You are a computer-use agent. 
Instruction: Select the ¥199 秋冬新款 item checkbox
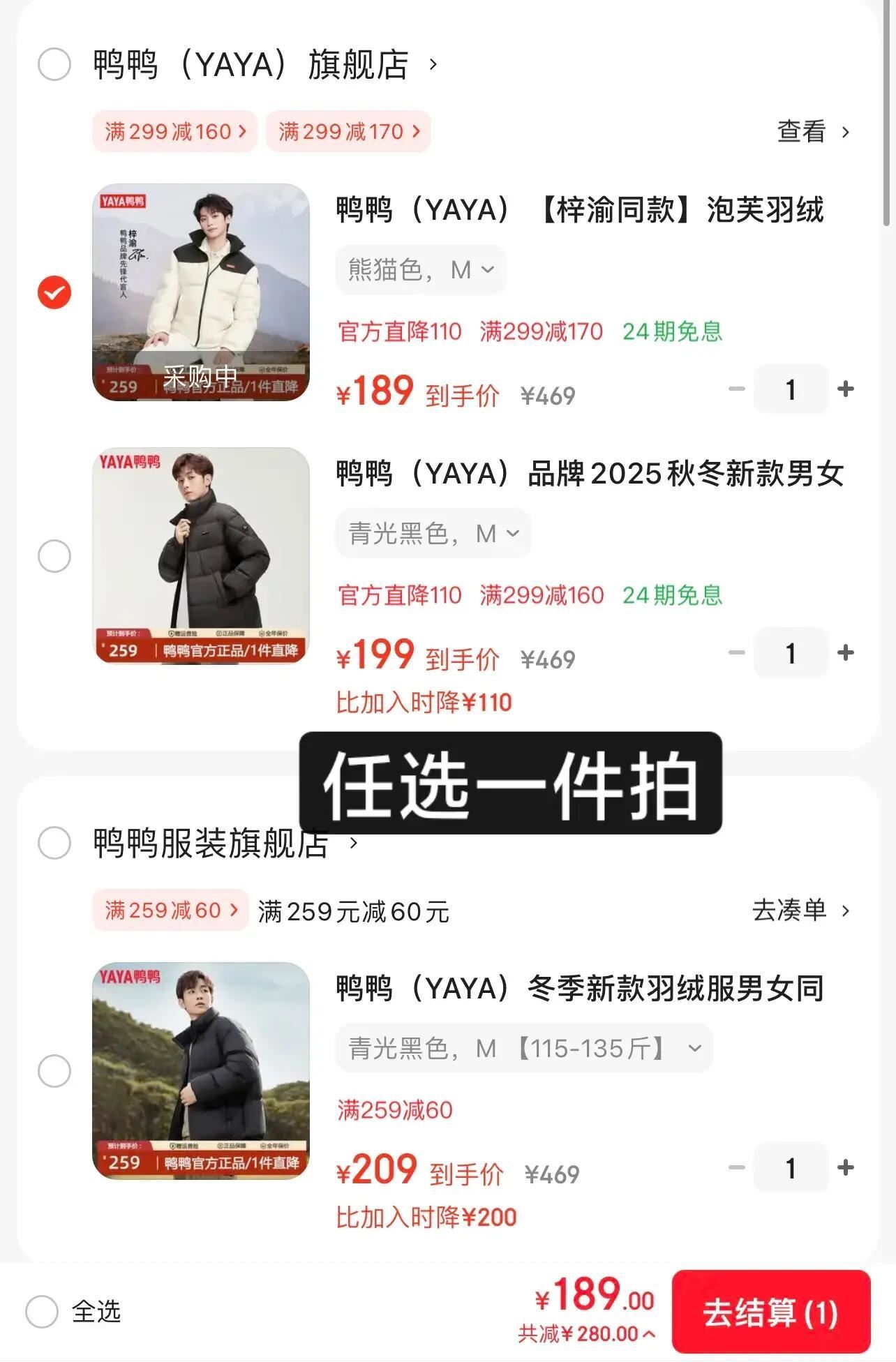point(54,556)
